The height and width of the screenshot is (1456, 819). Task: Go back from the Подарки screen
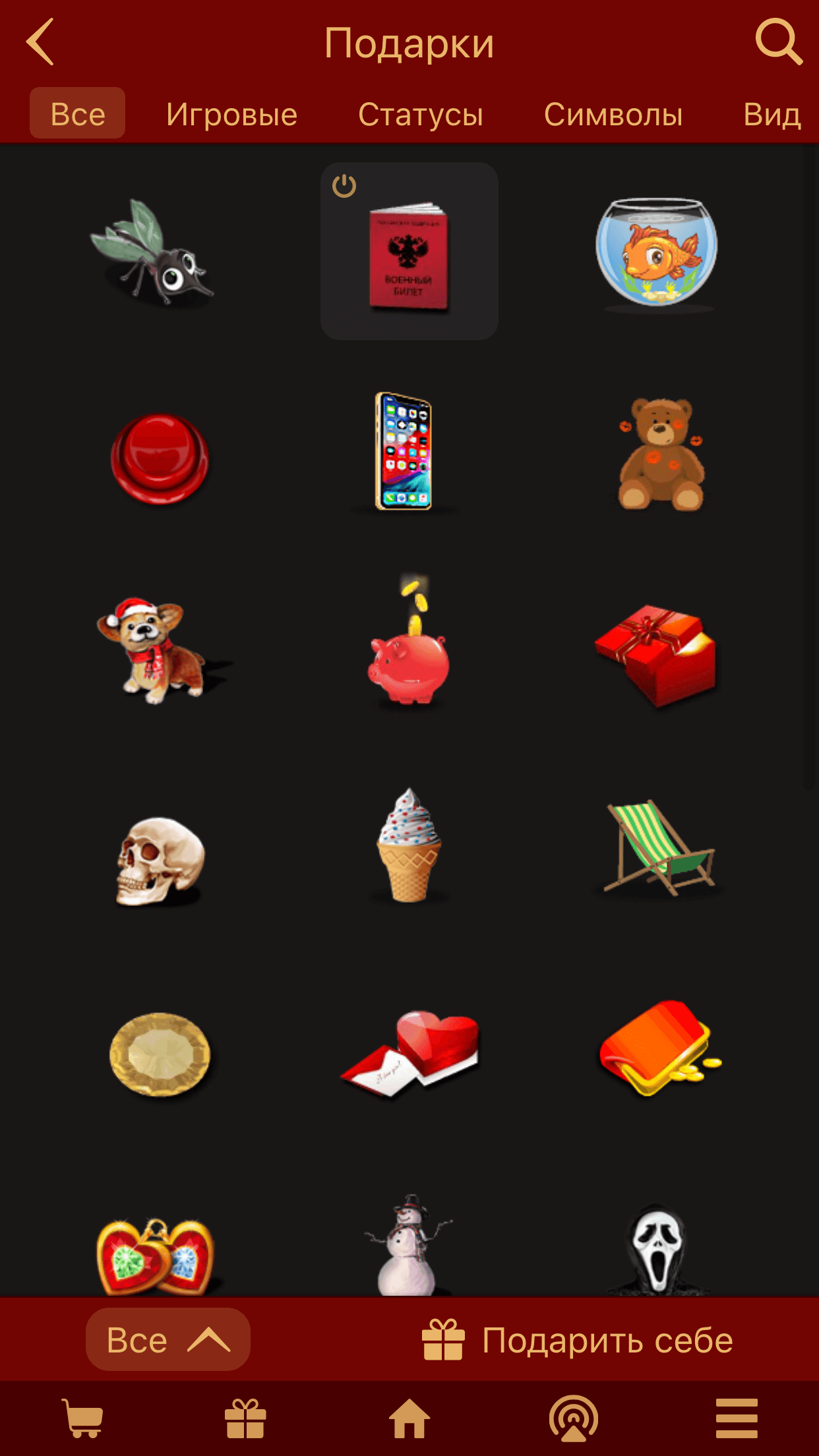click(41, 42)
